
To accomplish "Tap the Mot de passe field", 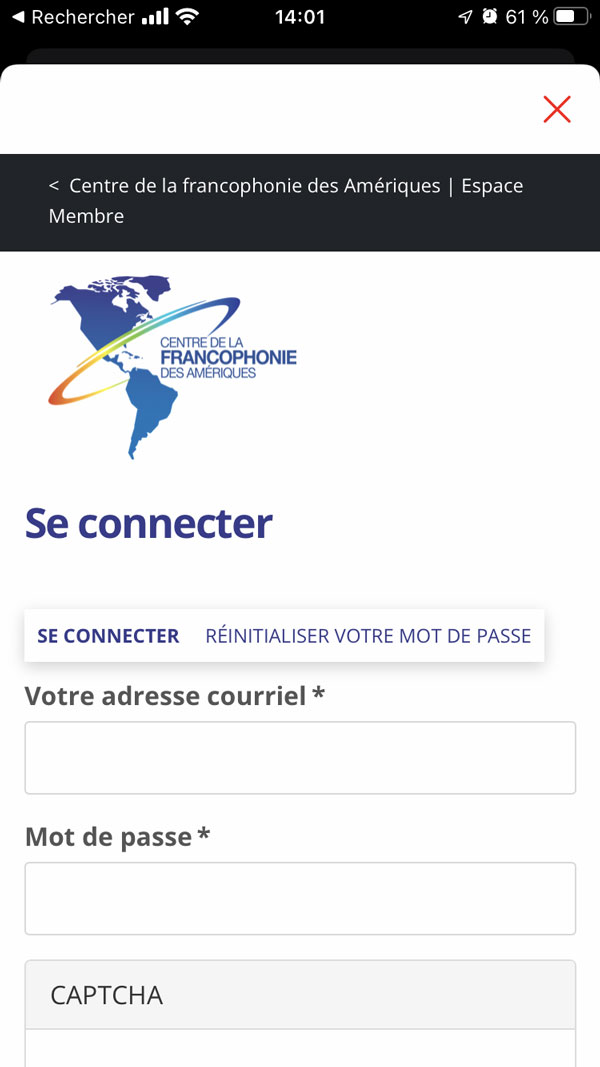I will (300, 898).
